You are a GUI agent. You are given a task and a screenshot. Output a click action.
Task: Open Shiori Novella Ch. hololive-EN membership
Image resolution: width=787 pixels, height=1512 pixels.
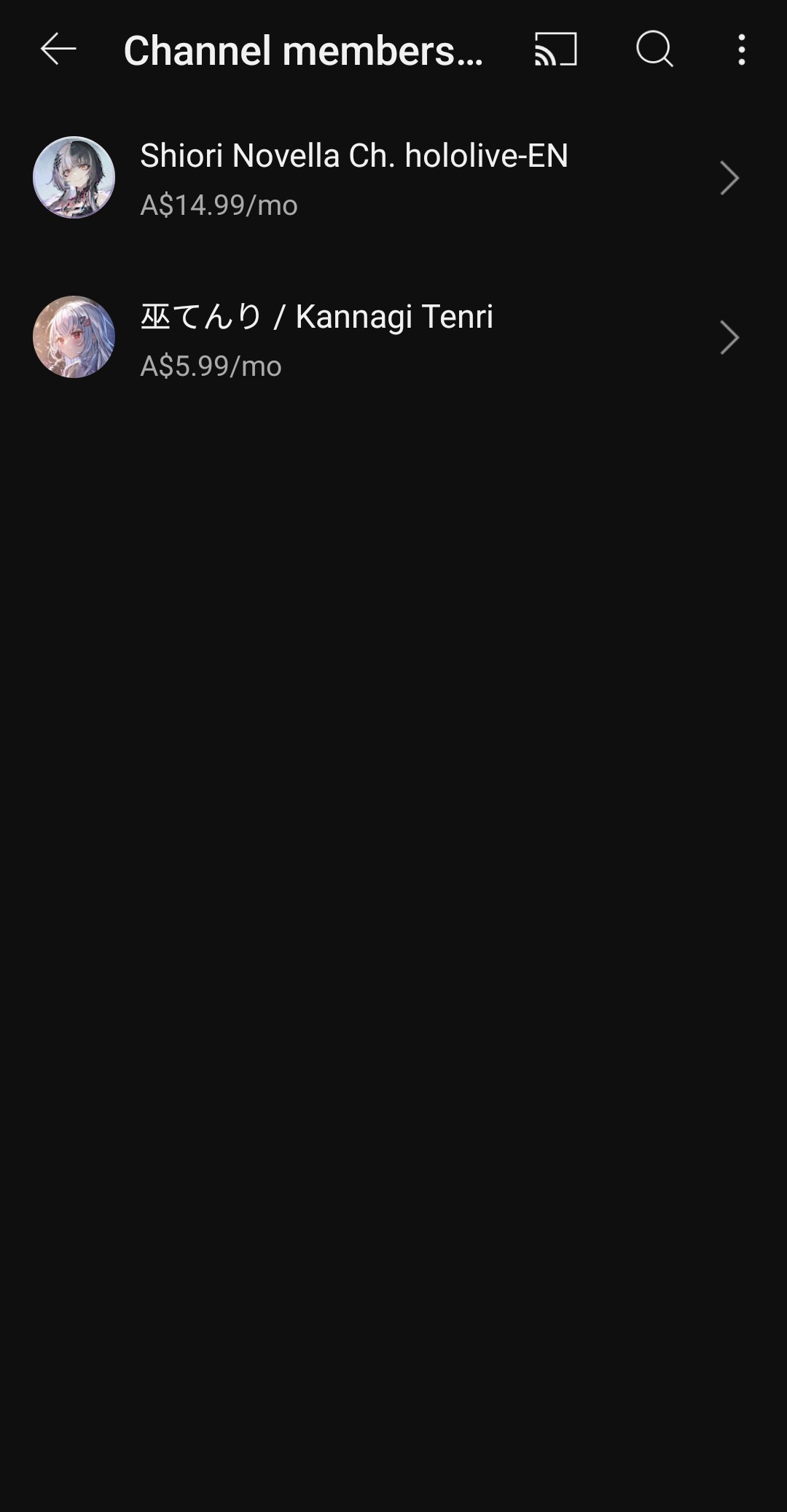click(393, 178)
